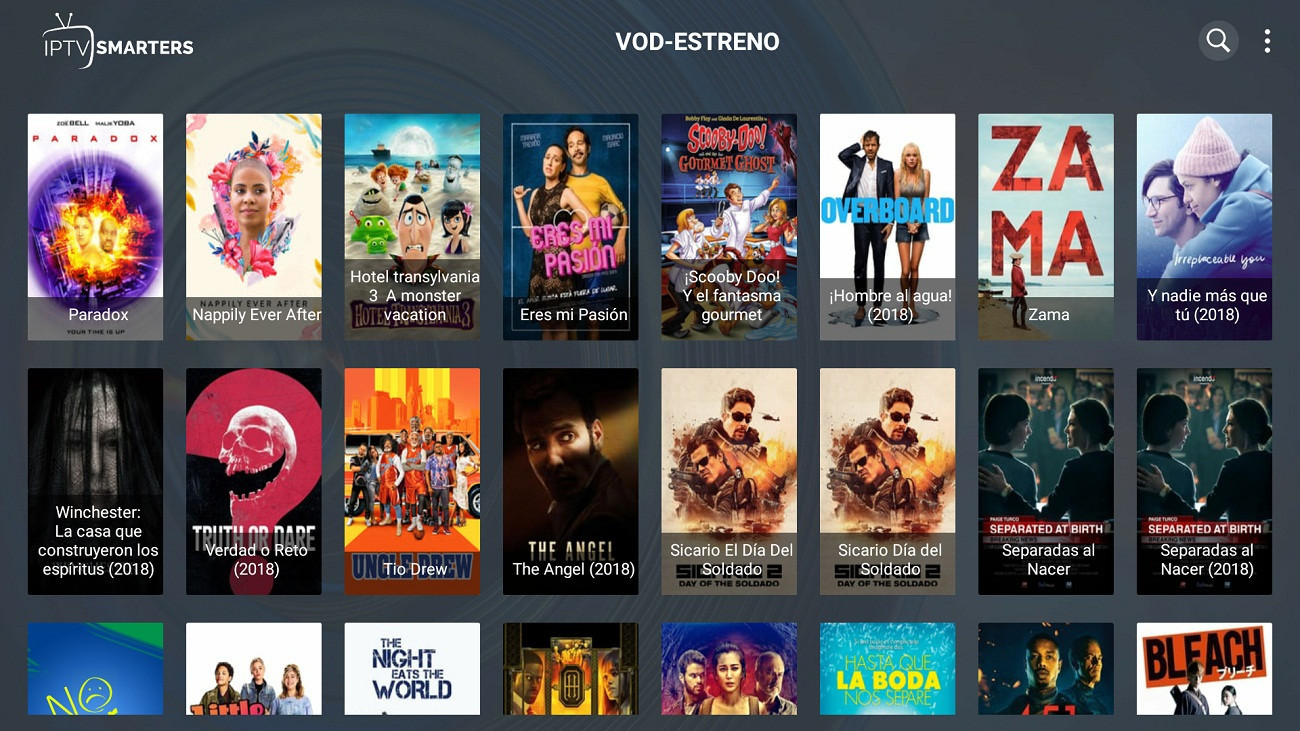1300x731 pixels.
Task: Select ¡Hombre al agua! (2018)
Action: pyautogui.click(x=887, y=227)
